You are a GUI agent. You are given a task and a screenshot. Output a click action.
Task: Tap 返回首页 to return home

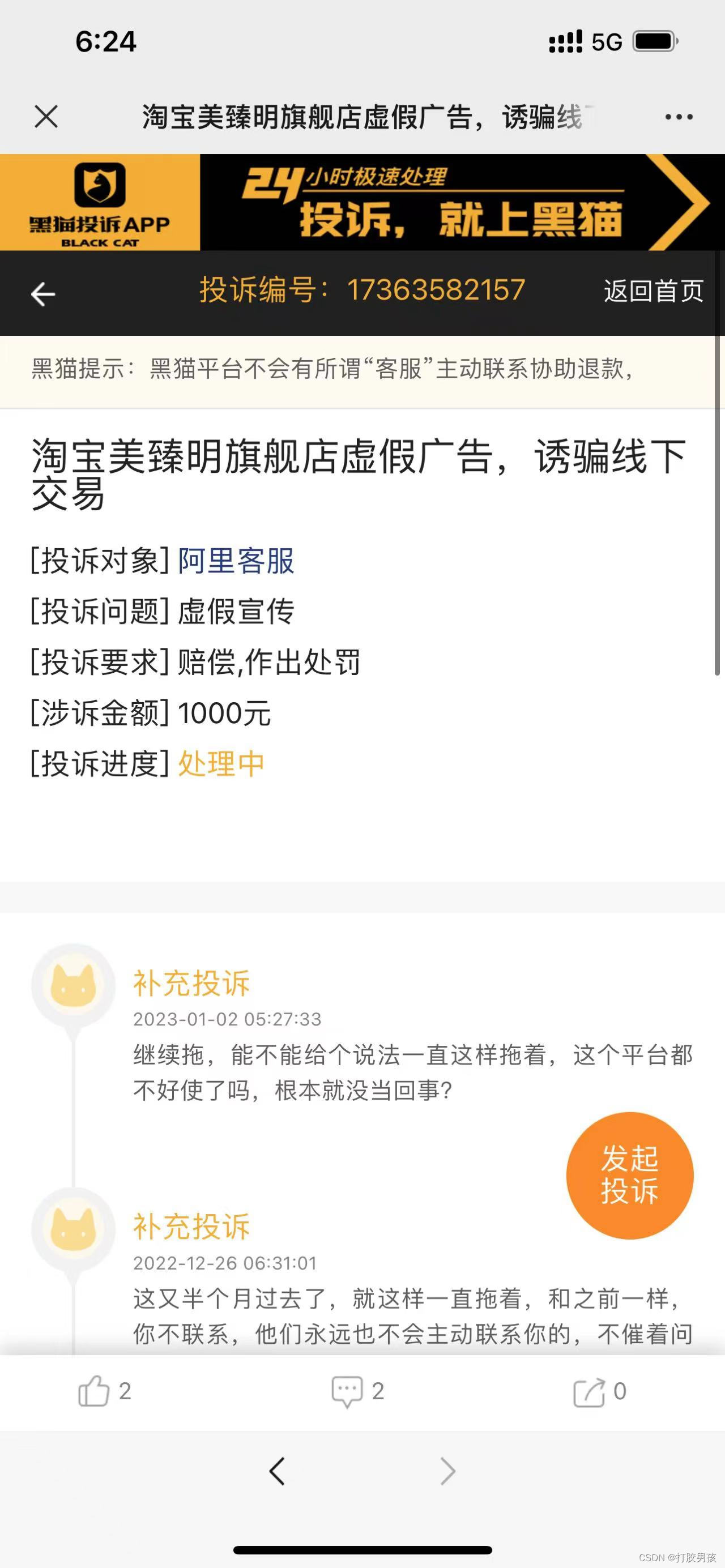tap(653, 291)
